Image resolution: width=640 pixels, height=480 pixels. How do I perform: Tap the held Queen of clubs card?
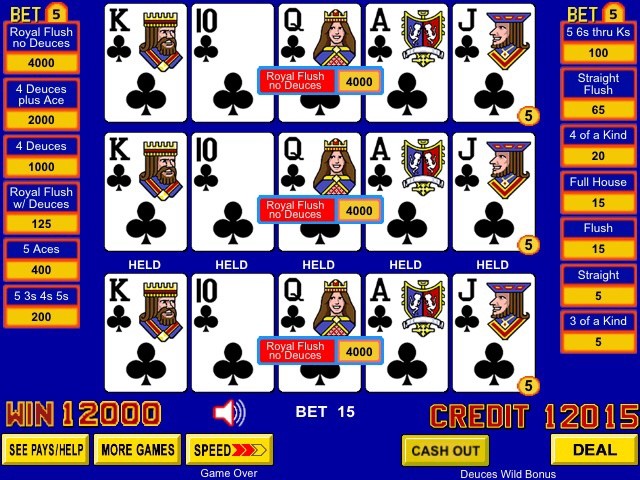318,310
